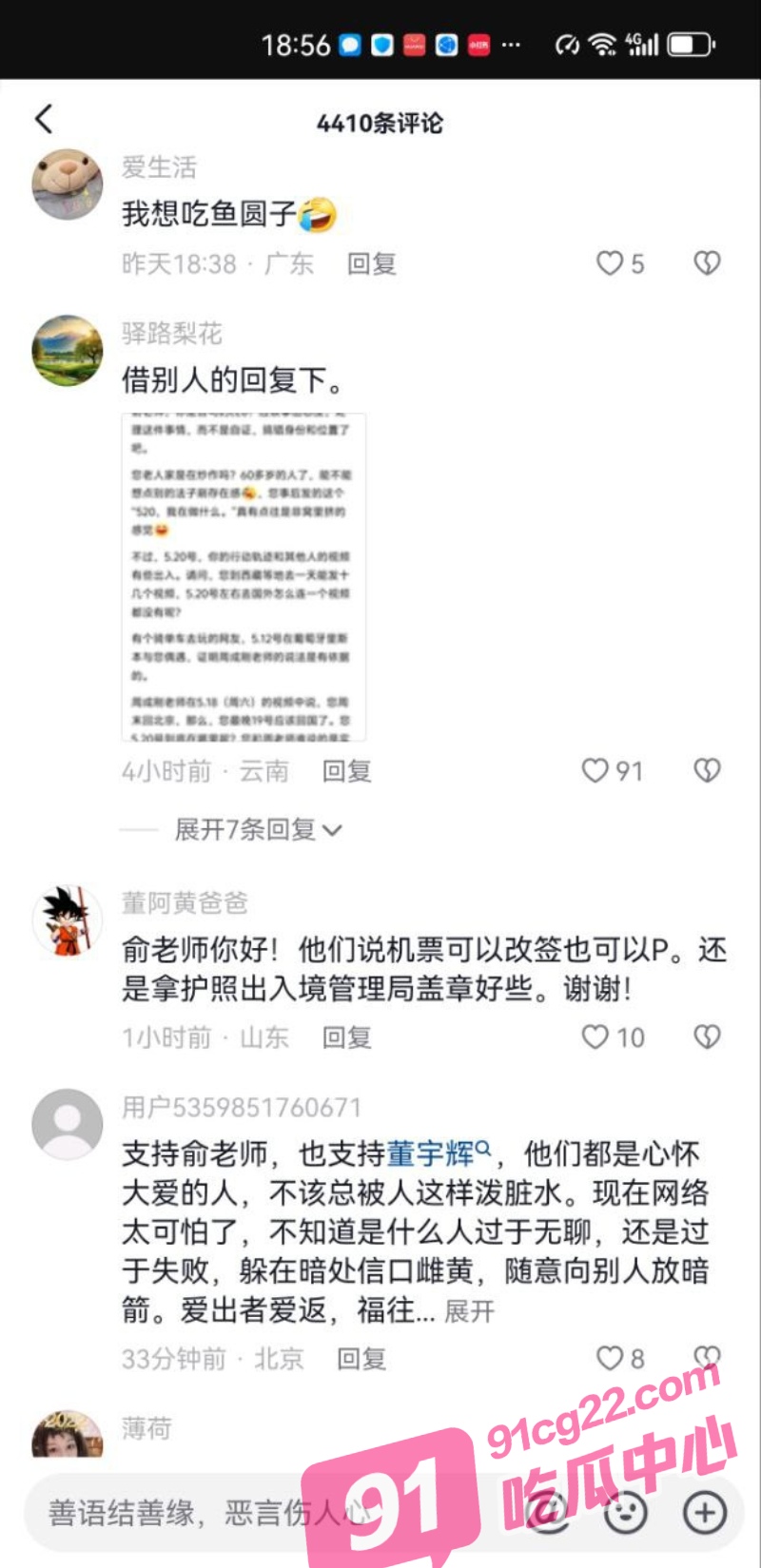Go back using the top-left arrow
This screenshot has height=1568, width=761.
click(x=44, y=119)
